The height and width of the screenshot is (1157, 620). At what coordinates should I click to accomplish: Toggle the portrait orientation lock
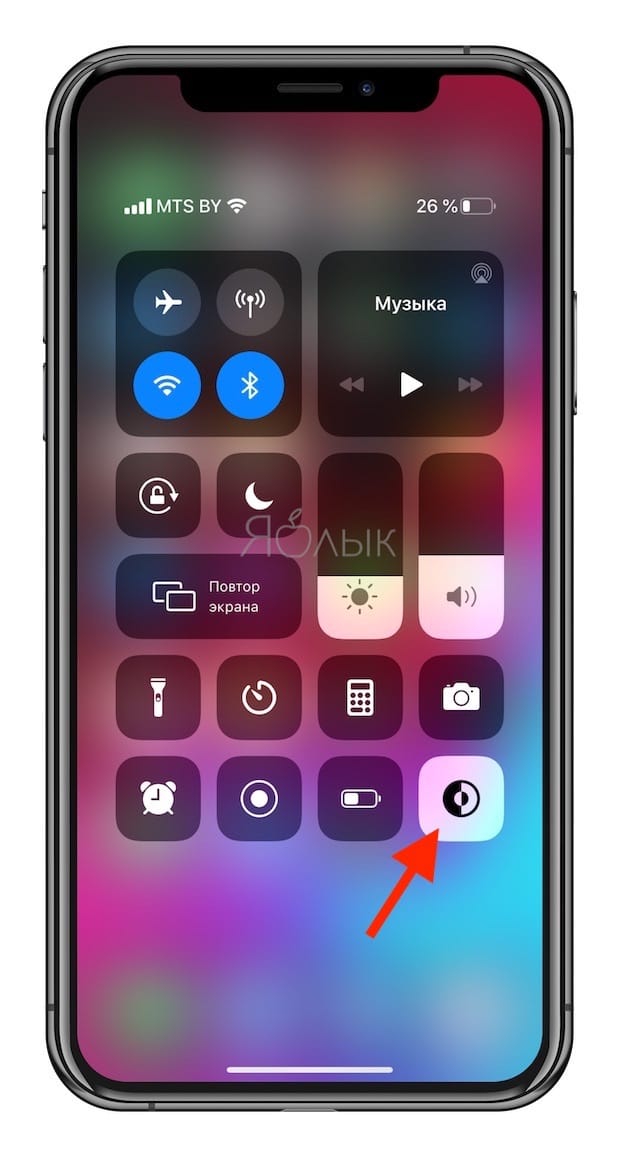[x=158, y=496]
